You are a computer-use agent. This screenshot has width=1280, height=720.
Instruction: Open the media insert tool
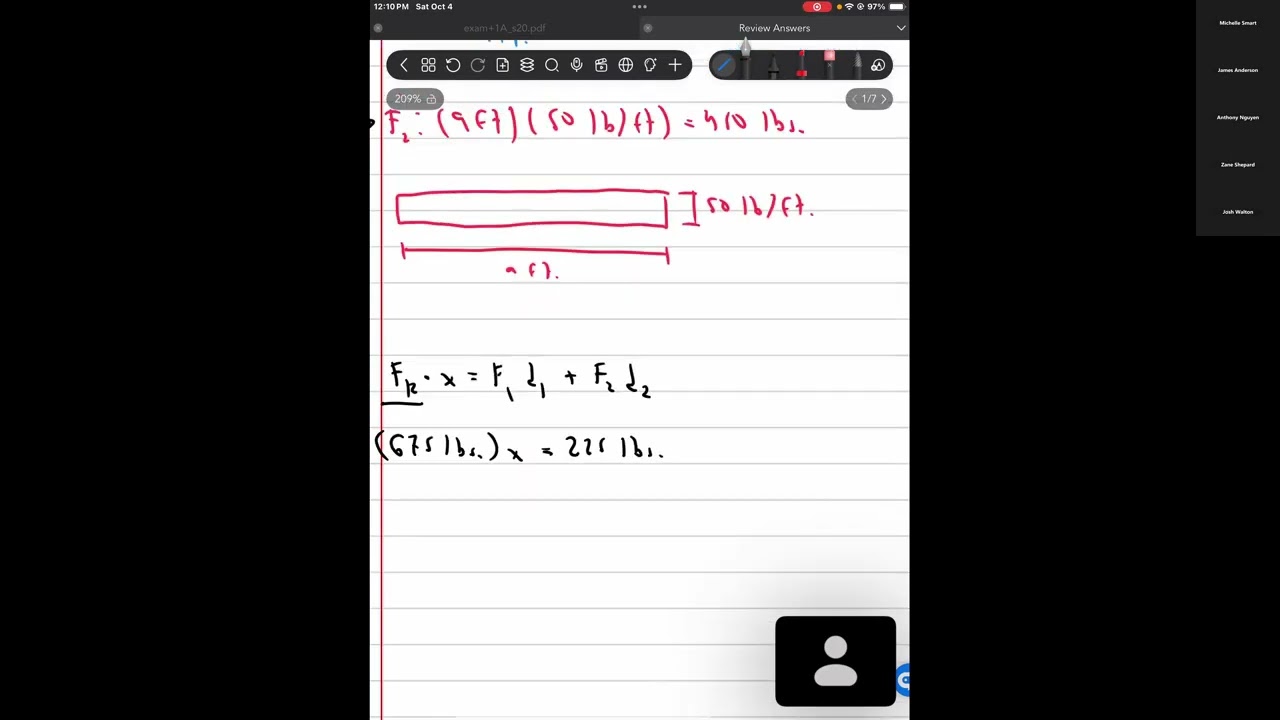(601, 66)
